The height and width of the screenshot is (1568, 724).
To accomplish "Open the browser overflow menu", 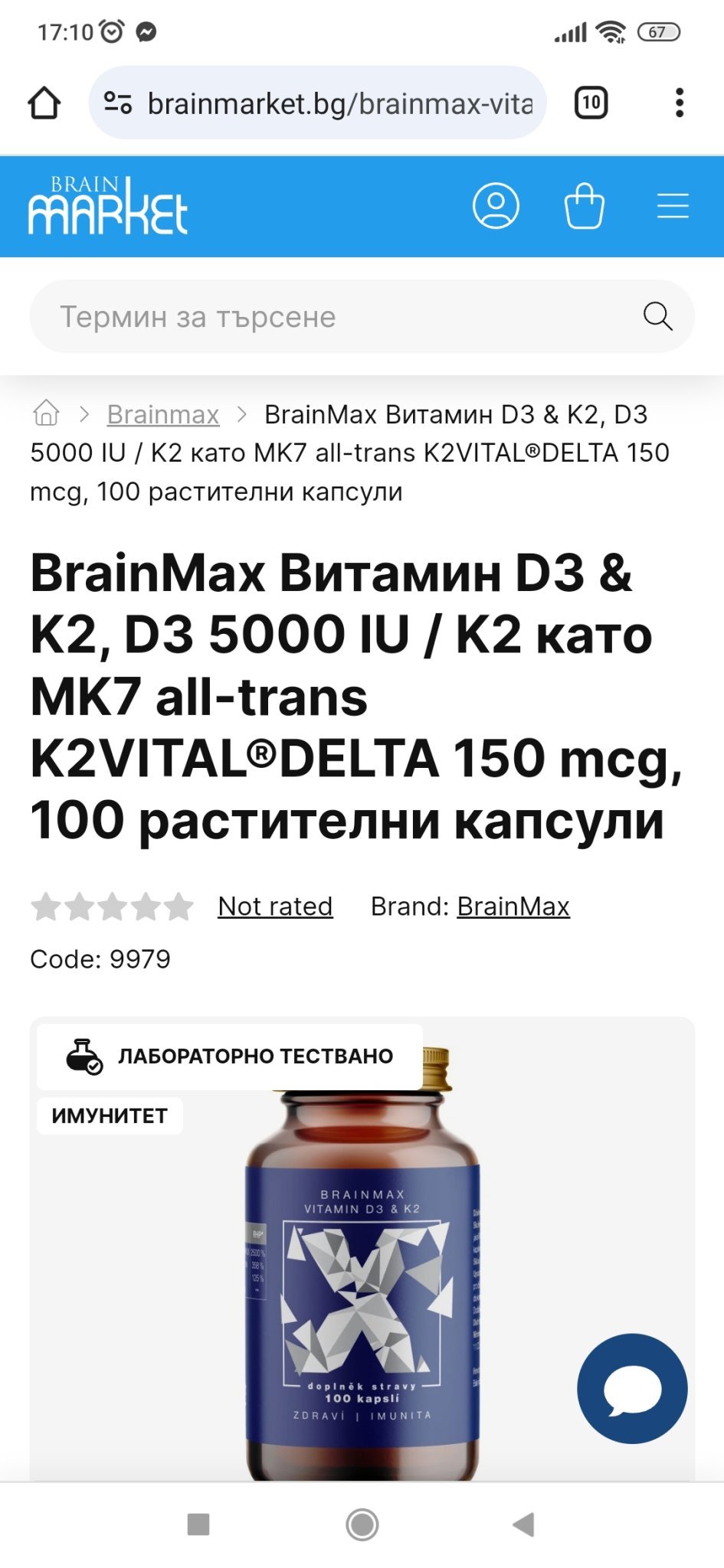I will (679, 103).
